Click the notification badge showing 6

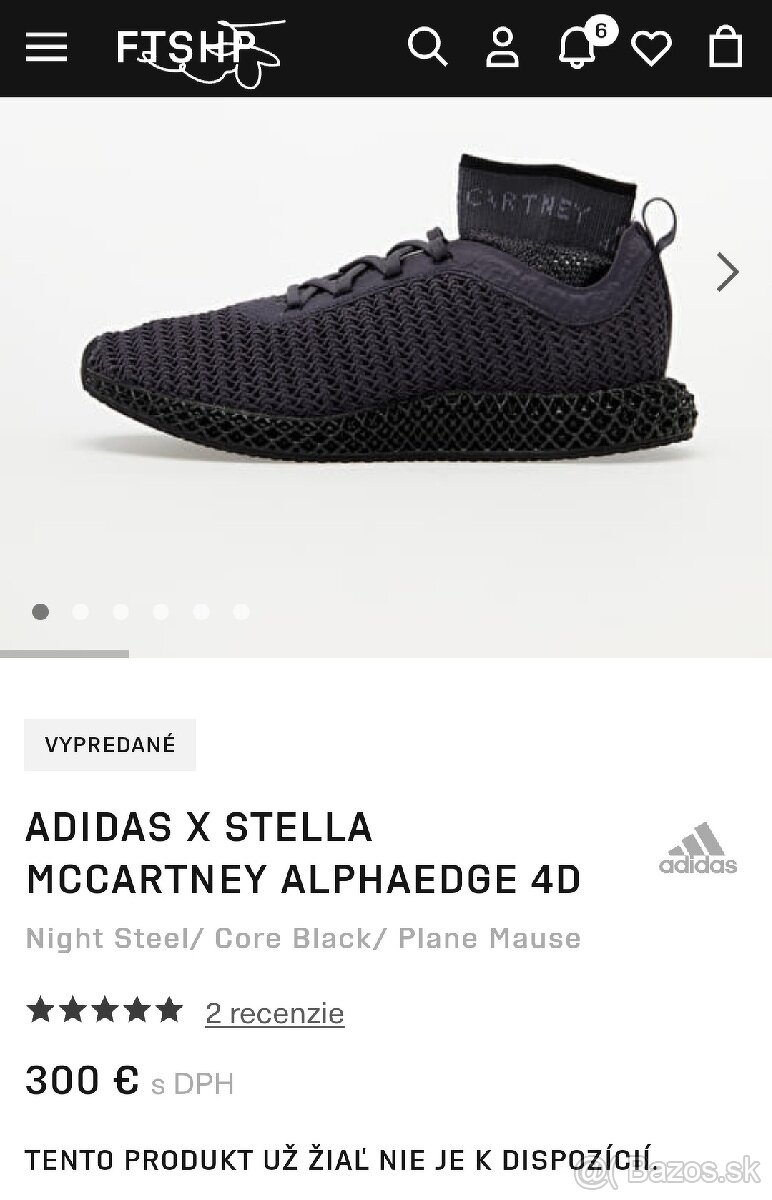tap(601, 30)
